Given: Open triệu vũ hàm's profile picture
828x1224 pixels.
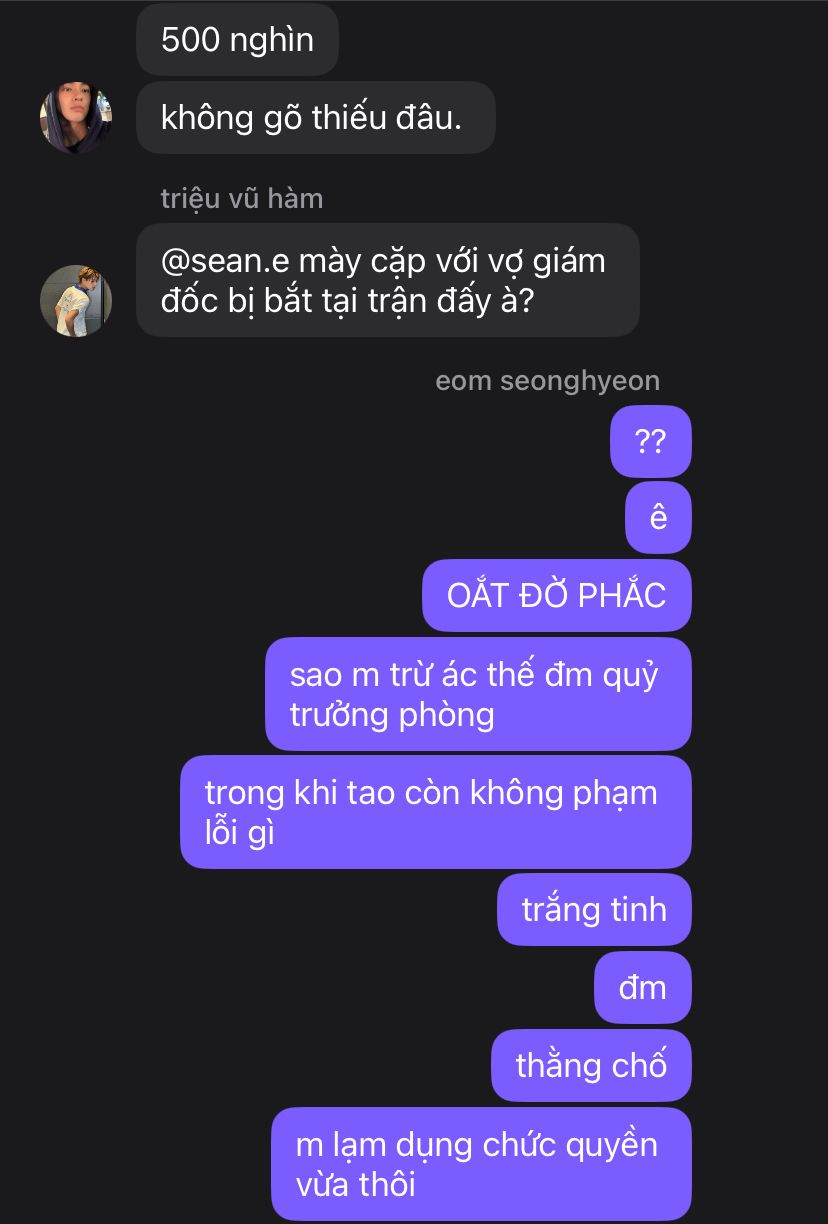Looking at the screenshot, I should tap(75, 301).
